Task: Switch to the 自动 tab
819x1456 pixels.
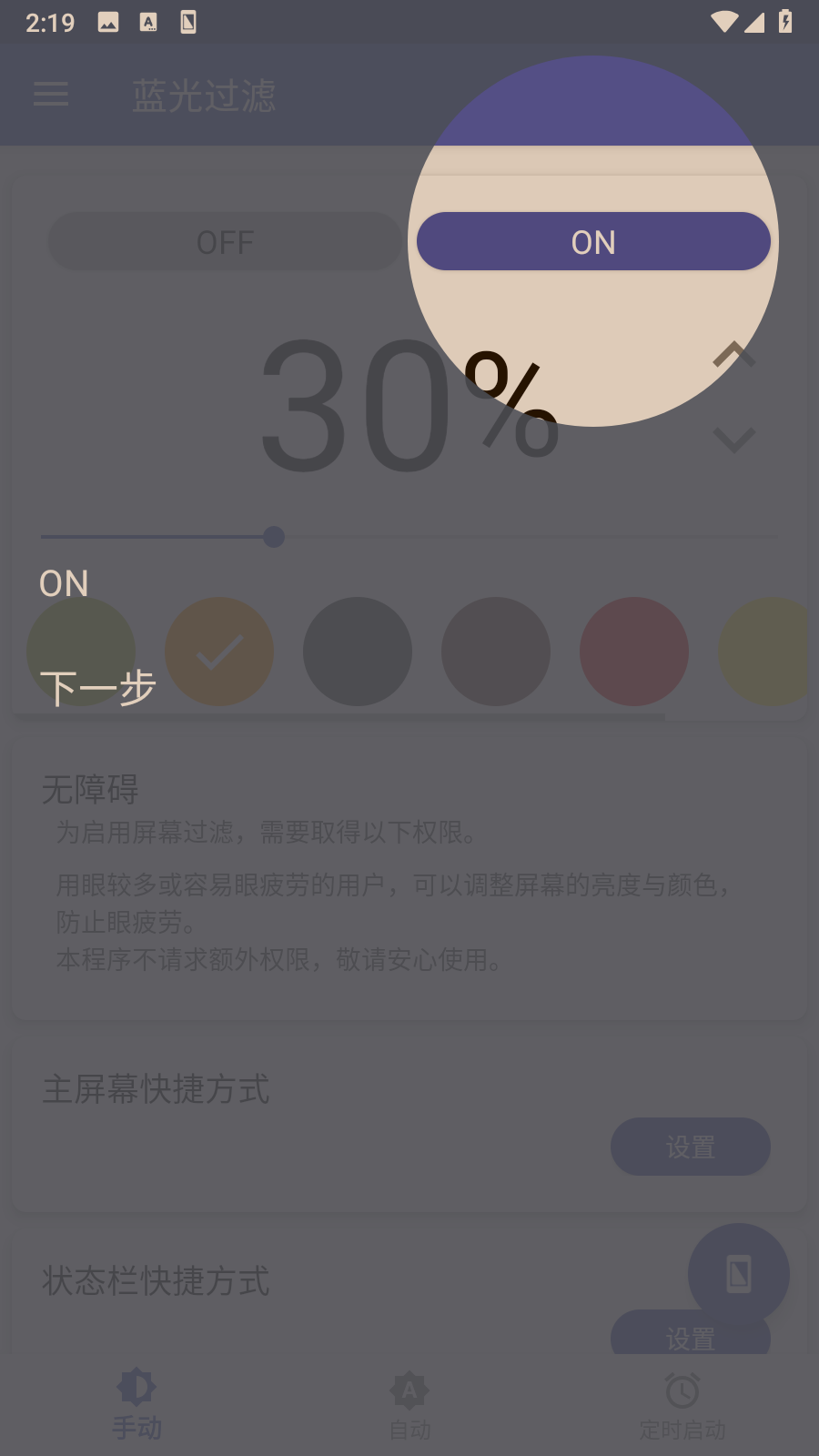Action: point(409,1403)
